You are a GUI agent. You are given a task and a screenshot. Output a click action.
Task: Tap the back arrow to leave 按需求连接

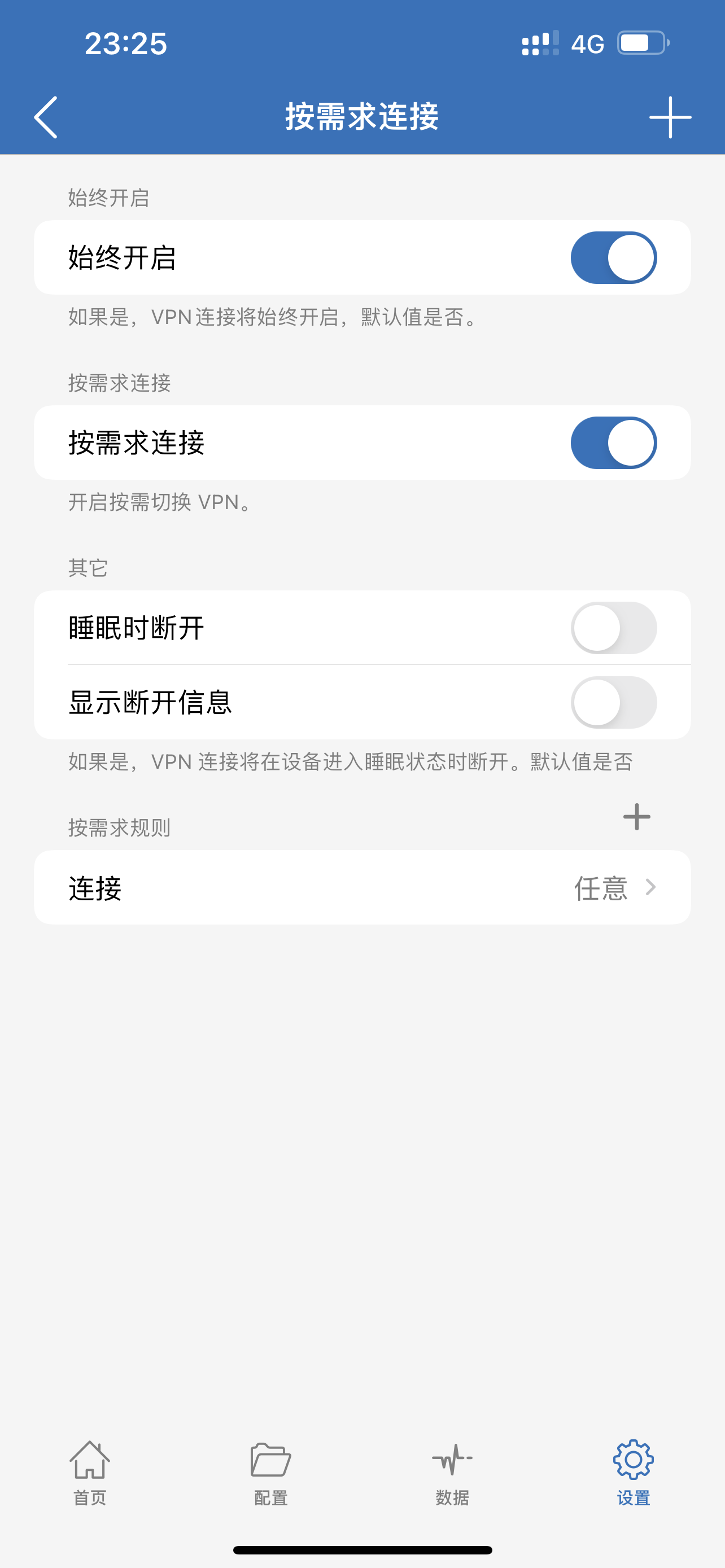pyautogui.click(x=46, y=118)
